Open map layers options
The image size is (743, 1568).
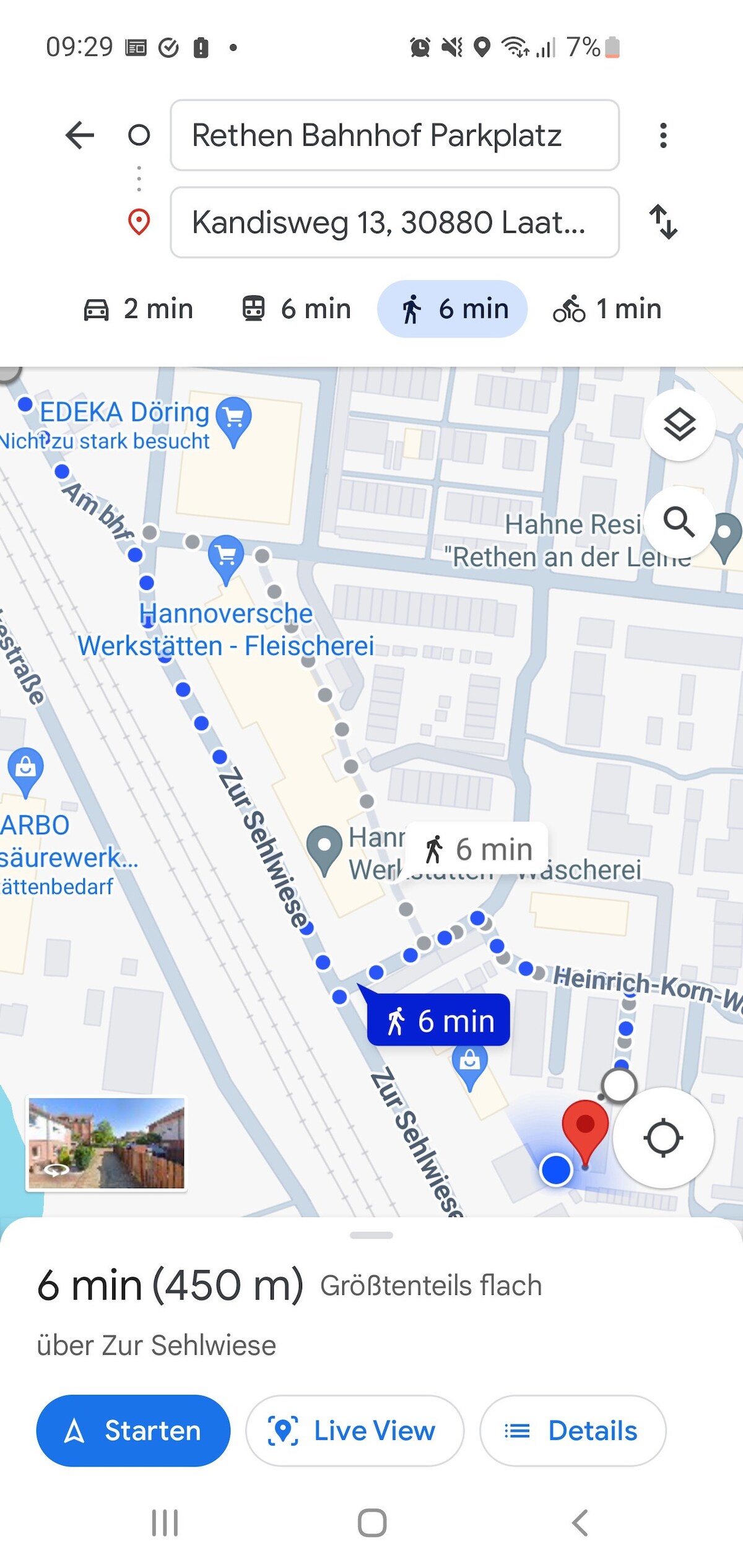[679, 425]
